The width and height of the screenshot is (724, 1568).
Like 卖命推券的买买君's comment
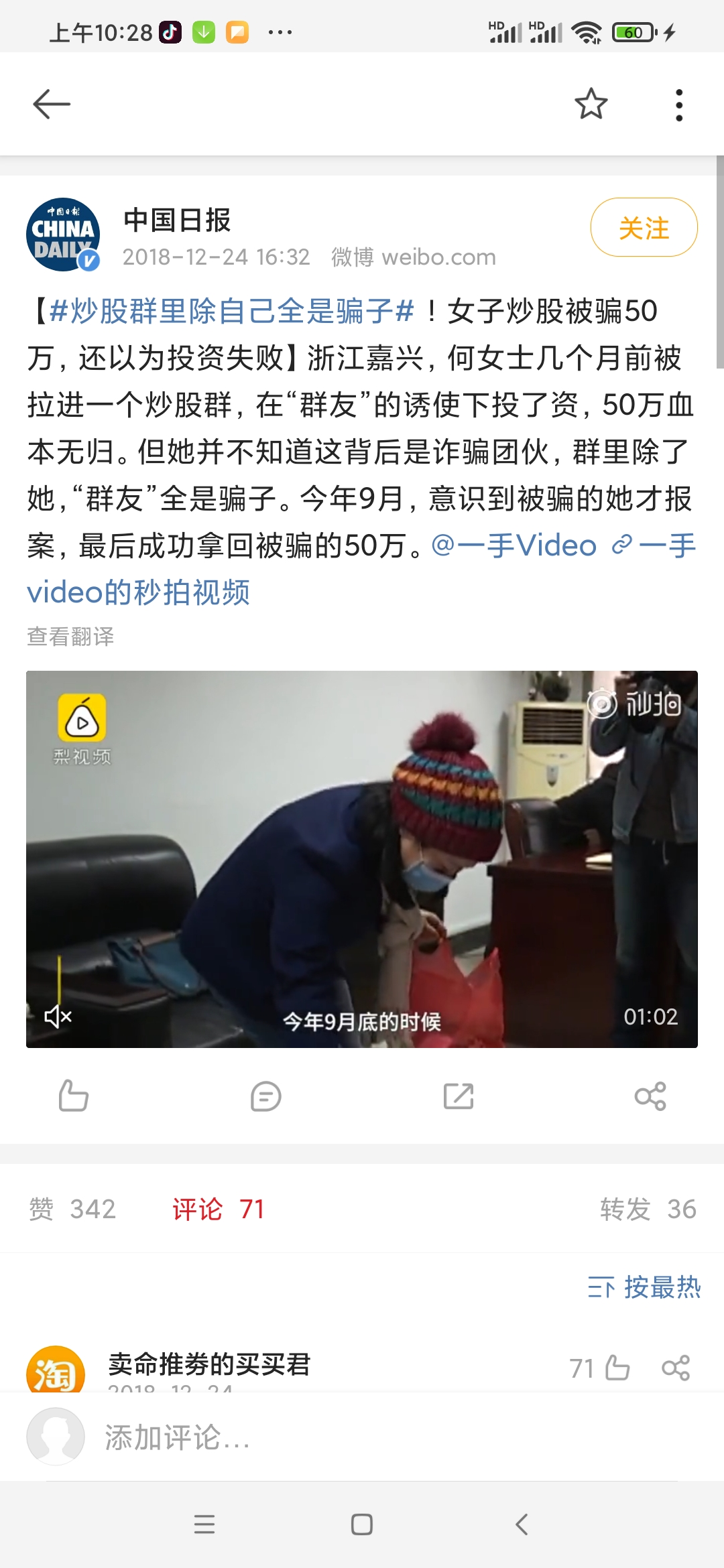click(x=617, y=1368)
